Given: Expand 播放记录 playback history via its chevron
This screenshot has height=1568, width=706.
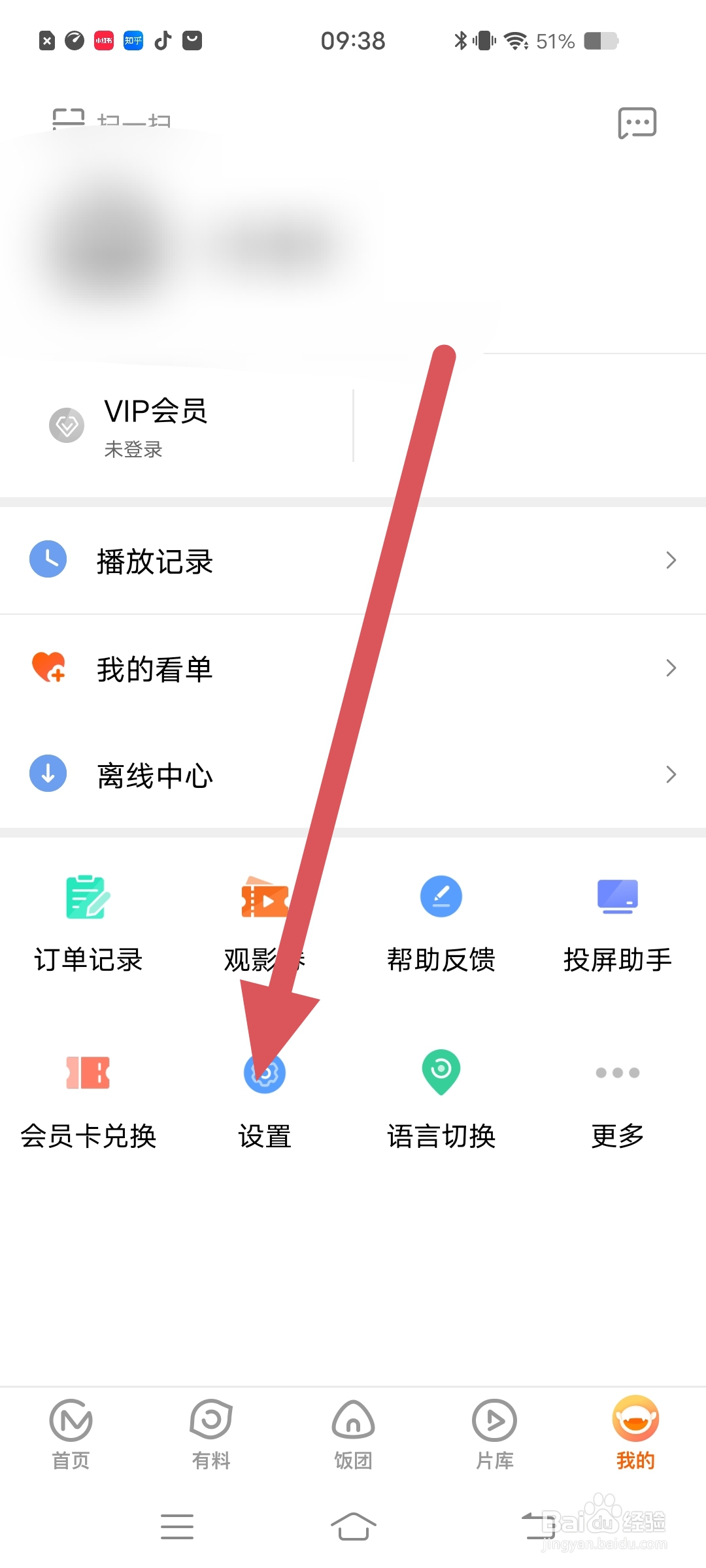Looking at the screenshot, I should point(671,560).
